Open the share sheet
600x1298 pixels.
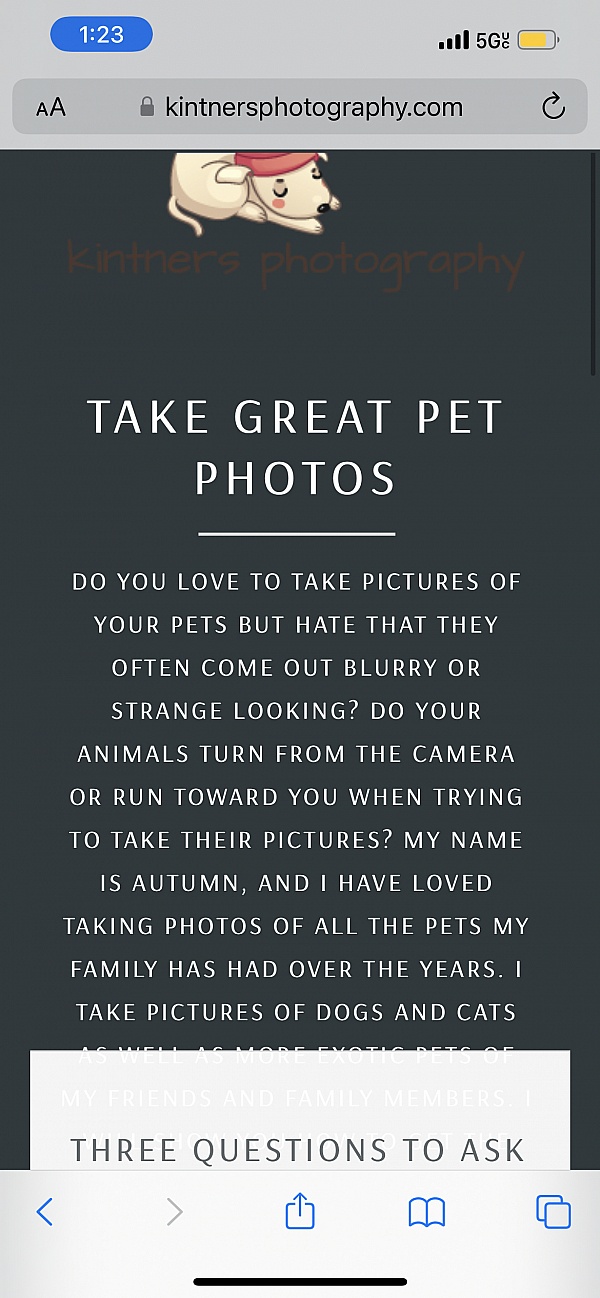coord(300,1212)
